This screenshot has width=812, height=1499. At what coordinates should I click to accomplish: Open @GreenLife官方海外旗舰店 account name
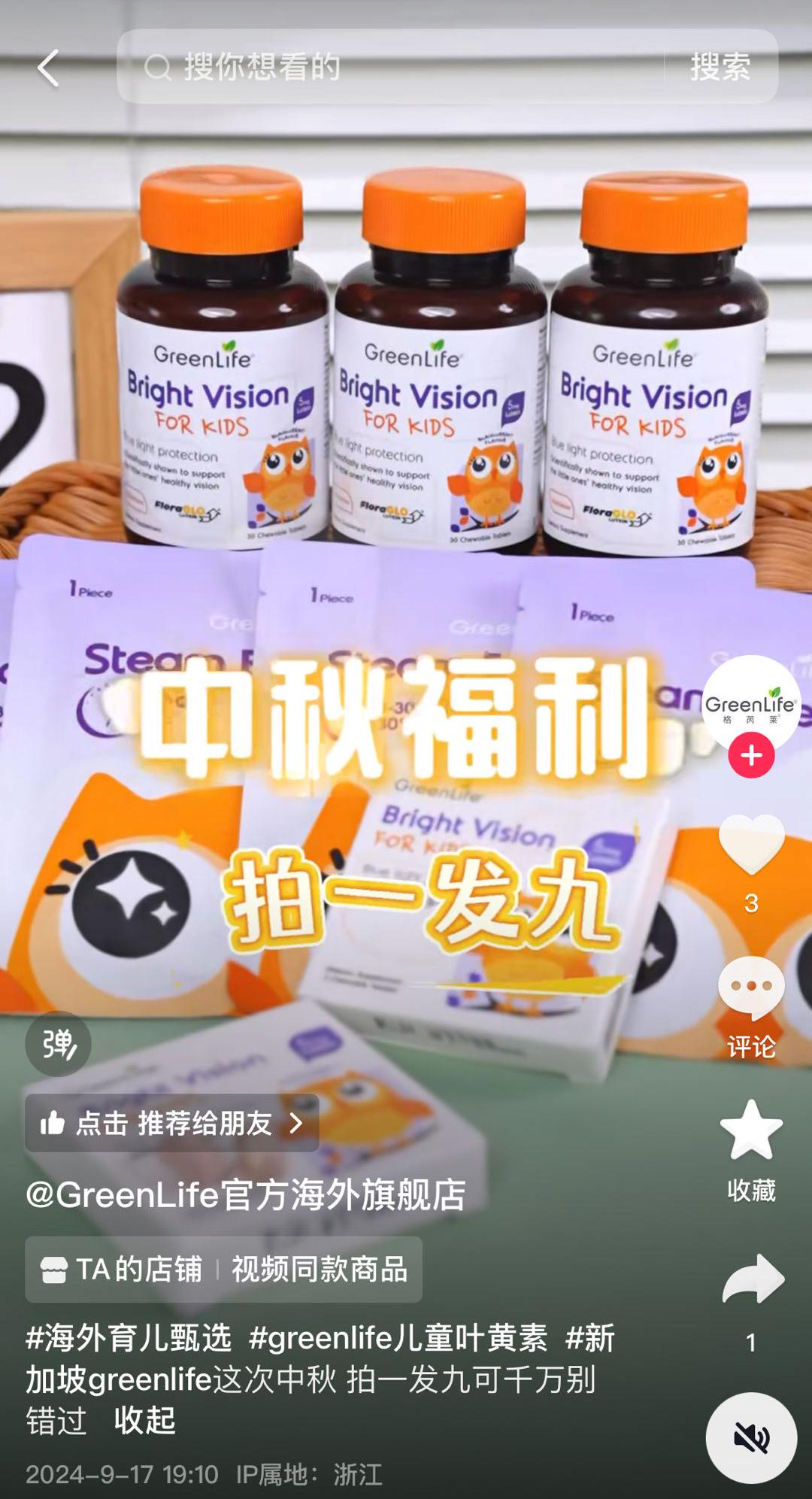click(246, 1194)
